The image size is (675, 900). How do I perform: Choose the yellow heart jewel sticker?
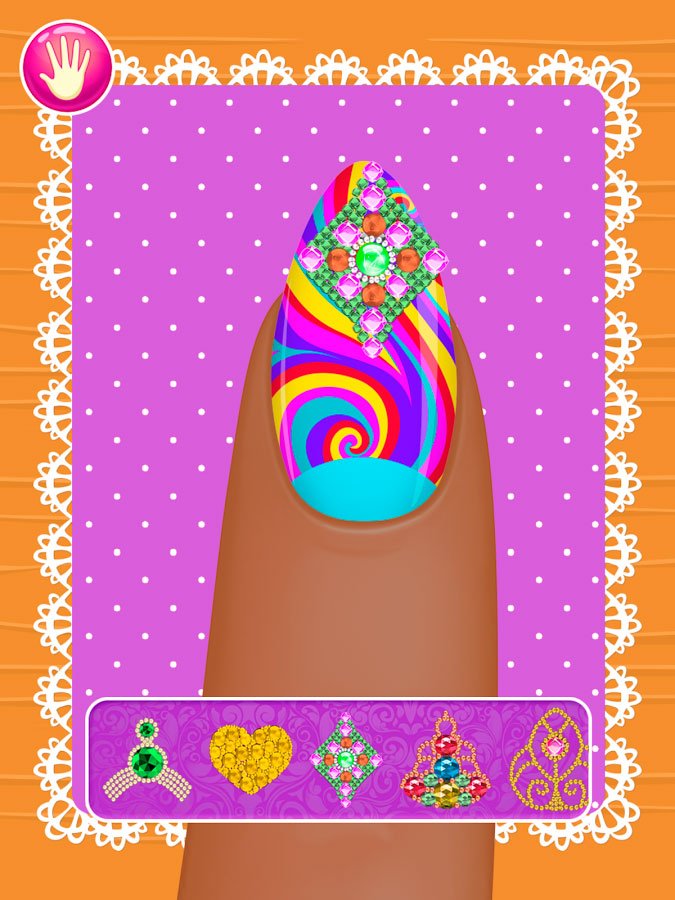click(x=250, y=759)
